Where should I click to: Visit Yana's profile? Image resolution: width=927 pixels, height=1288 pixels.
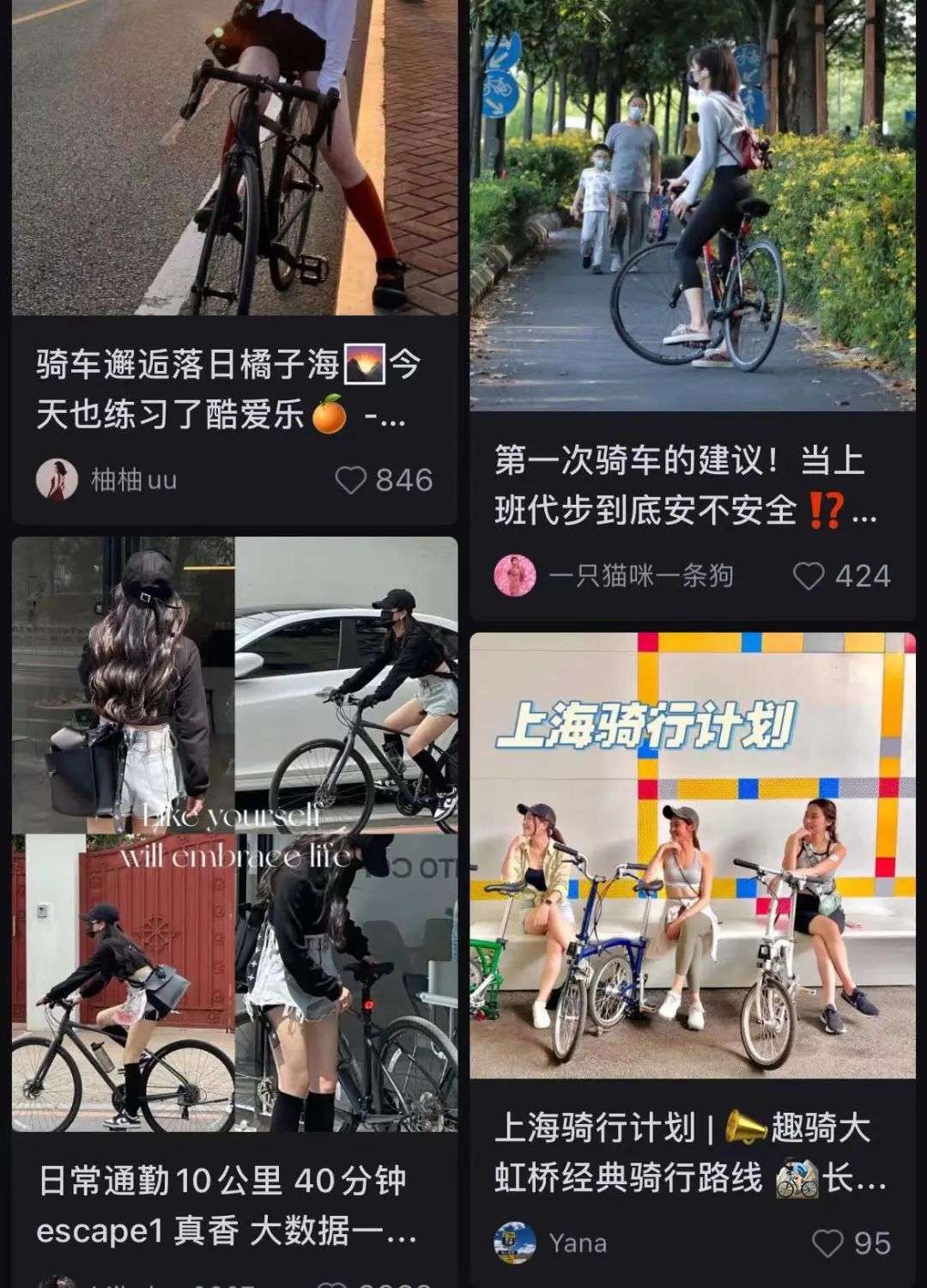point(516,1243)
